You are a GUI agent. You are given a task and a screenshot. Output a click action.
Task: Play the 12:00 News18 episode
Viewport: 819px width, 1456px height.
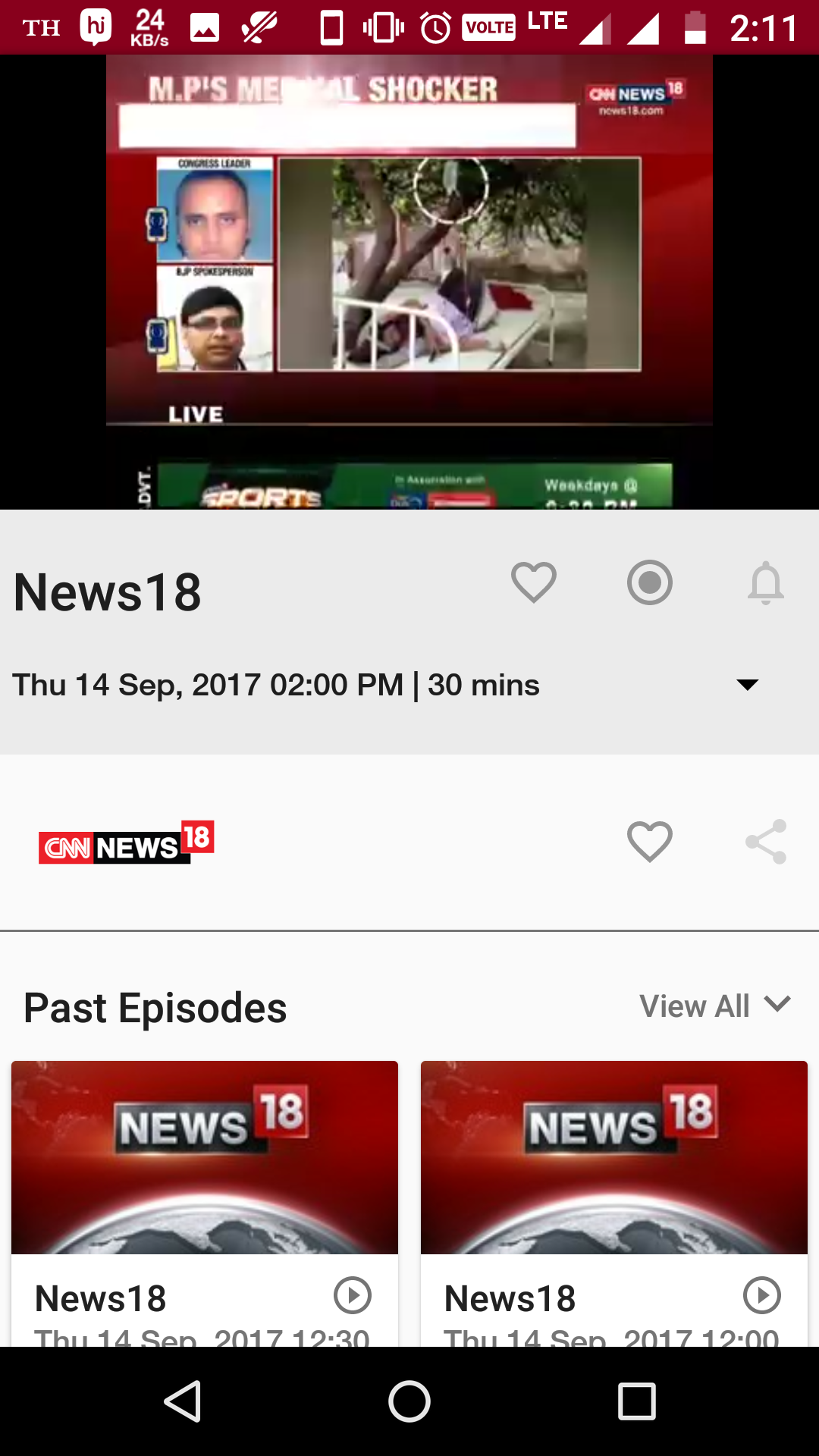coord(762,1296)
